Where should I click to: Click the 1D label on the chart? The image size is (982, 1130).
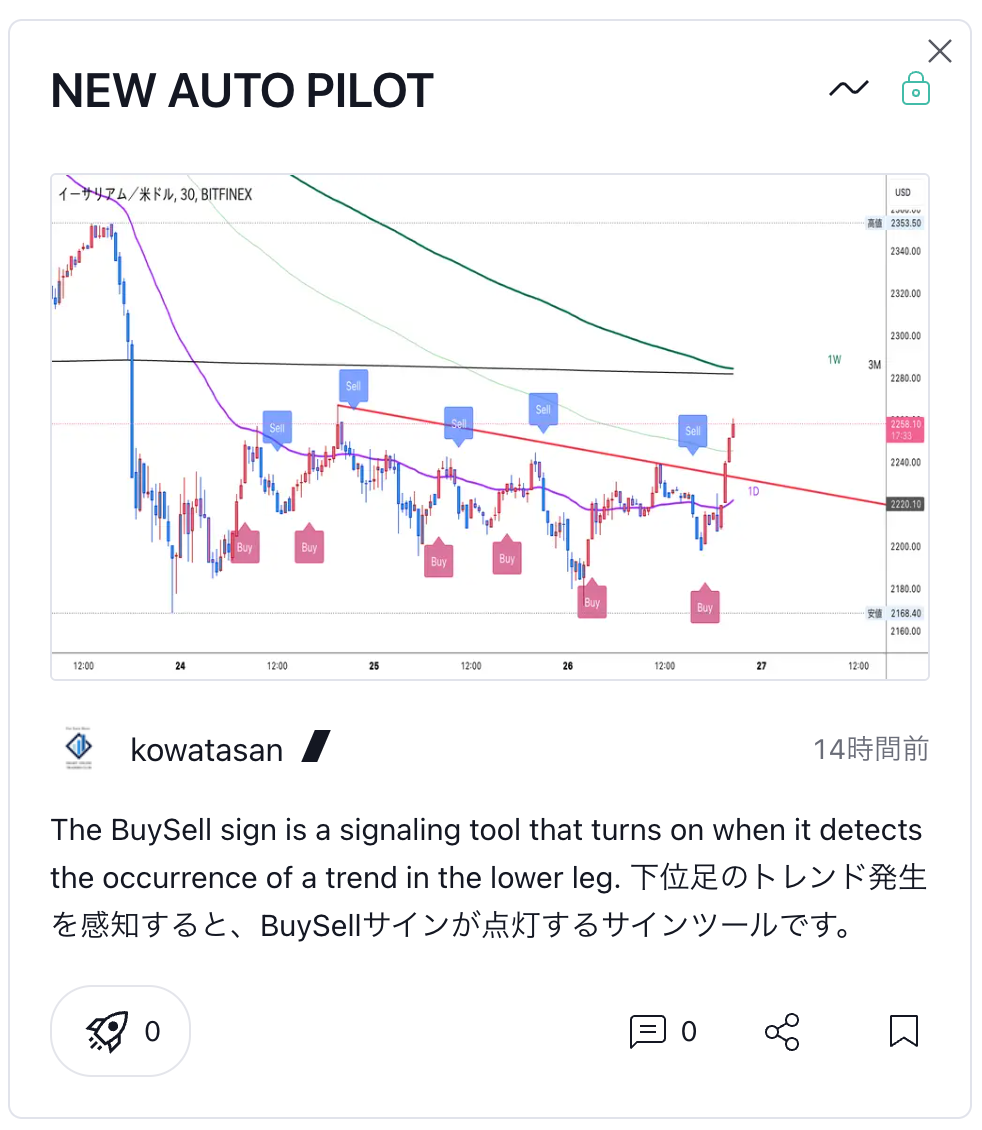(753, 491)
